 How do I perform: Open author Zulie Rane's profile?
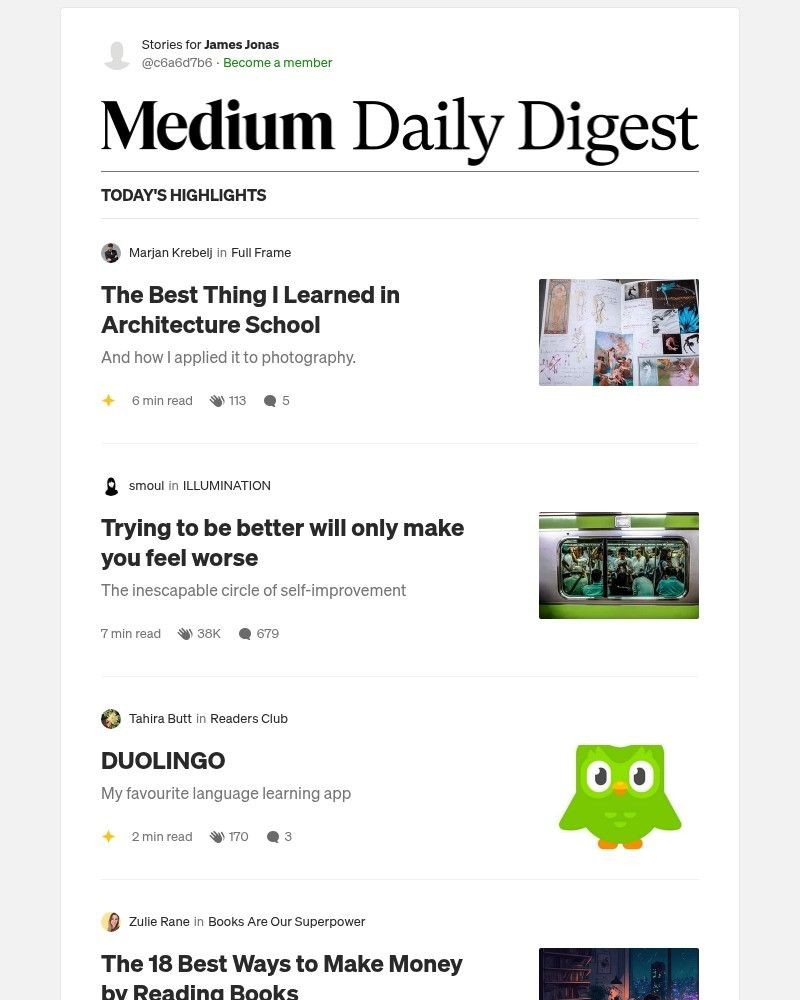point(159,922)
